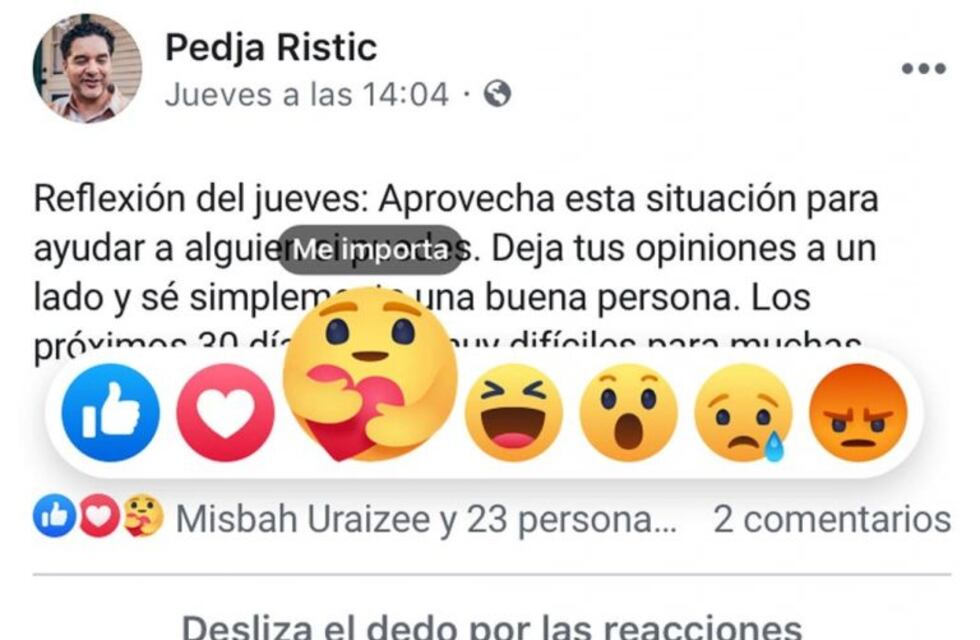React with the surprised Wow face
Screen dimensions: 980x640
(629, 412)
